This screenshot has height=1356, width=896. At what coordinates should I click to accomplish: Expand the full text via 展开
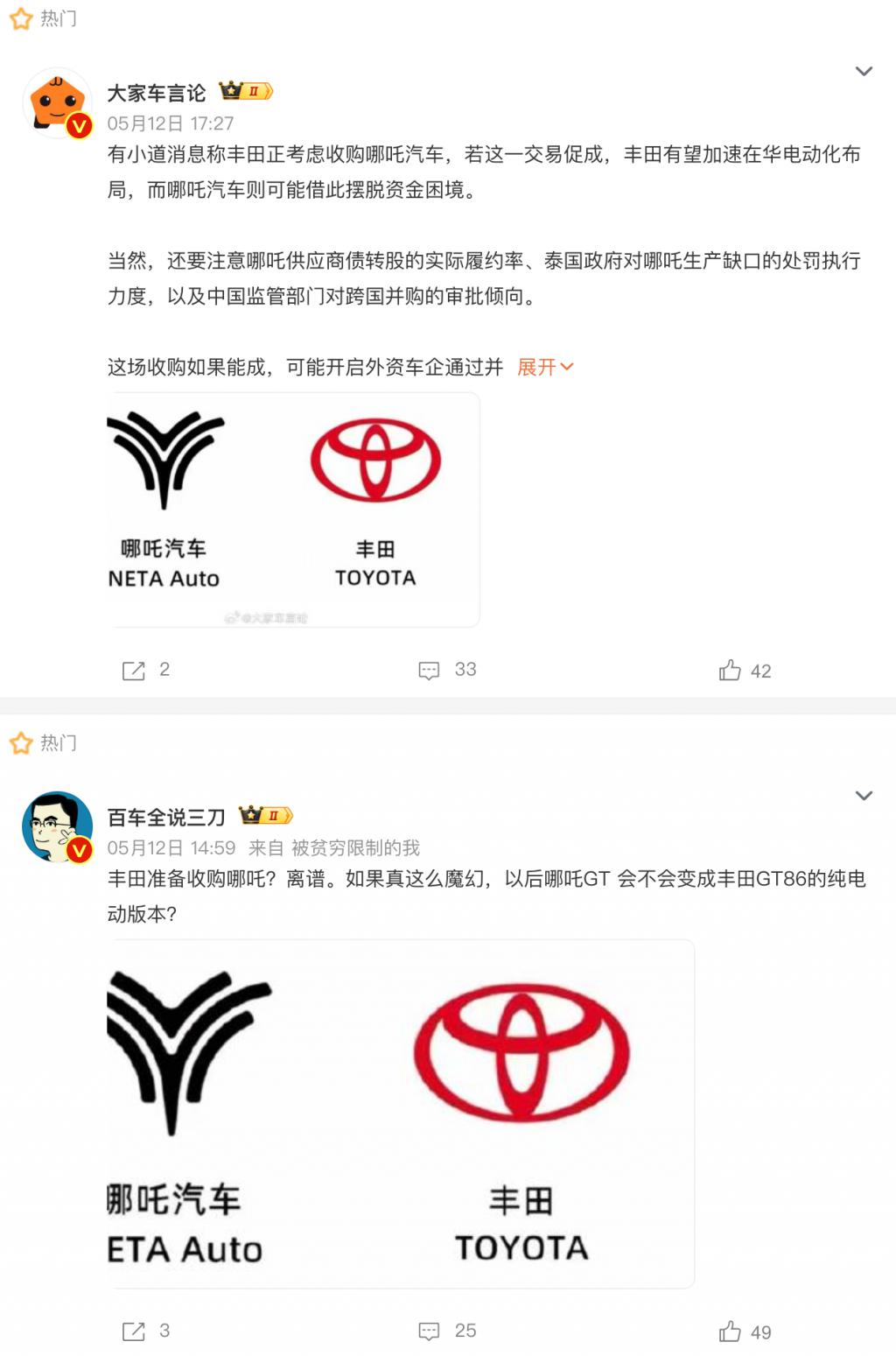(x=544, y=367)
